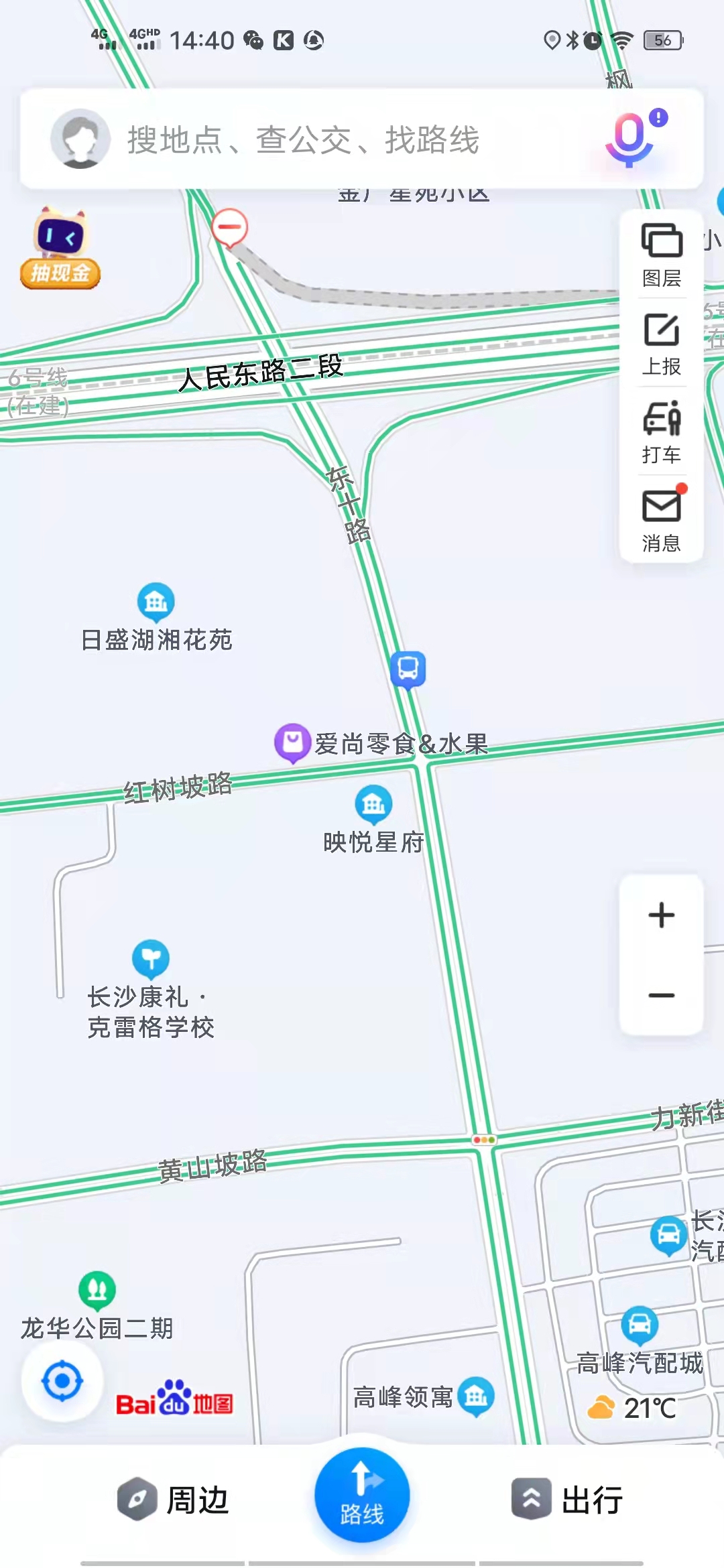Open the 图层 map layers panel

point(662,255)
